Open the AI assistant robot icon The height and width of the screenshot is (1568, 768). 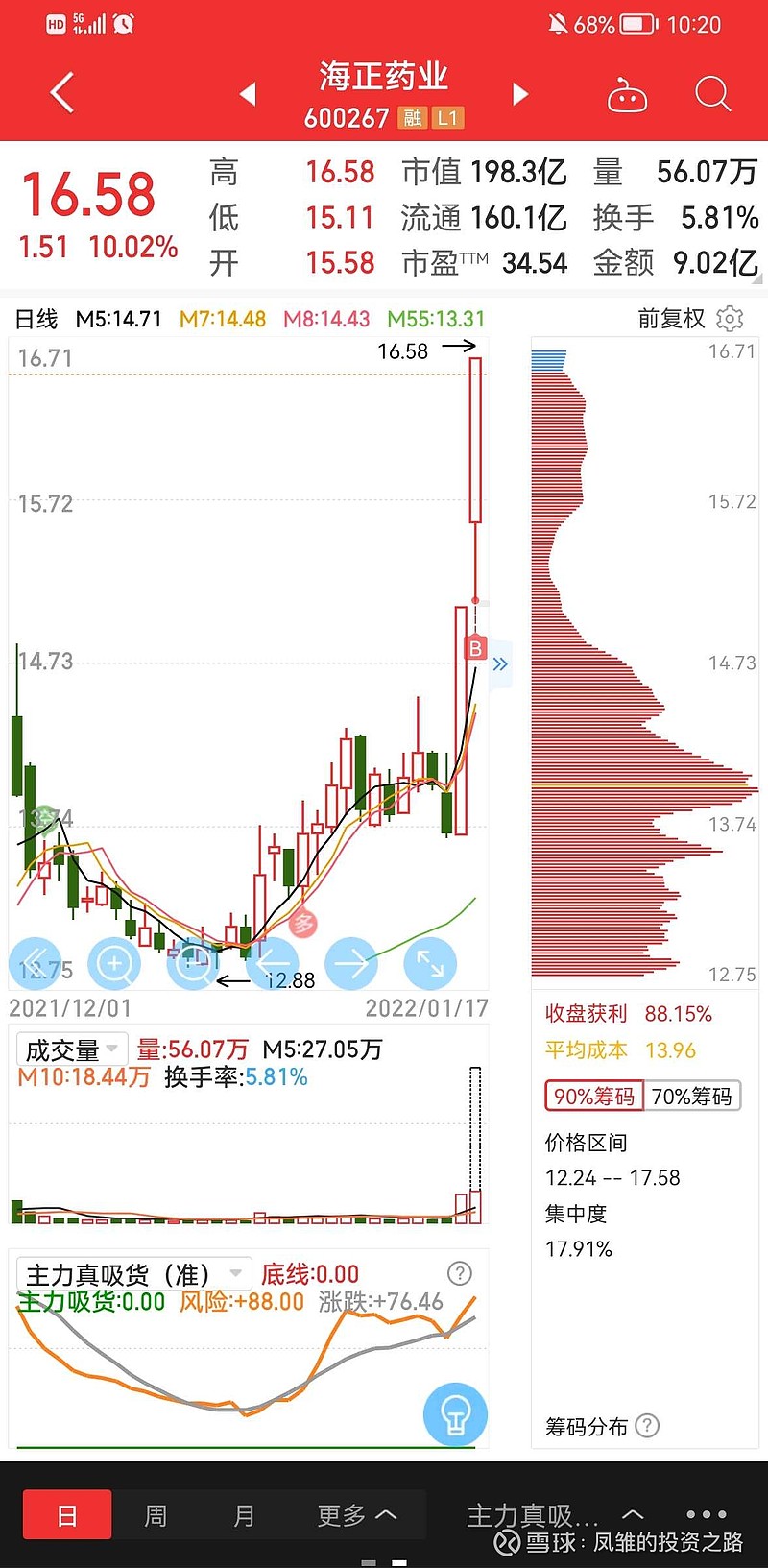pos(628,94)
